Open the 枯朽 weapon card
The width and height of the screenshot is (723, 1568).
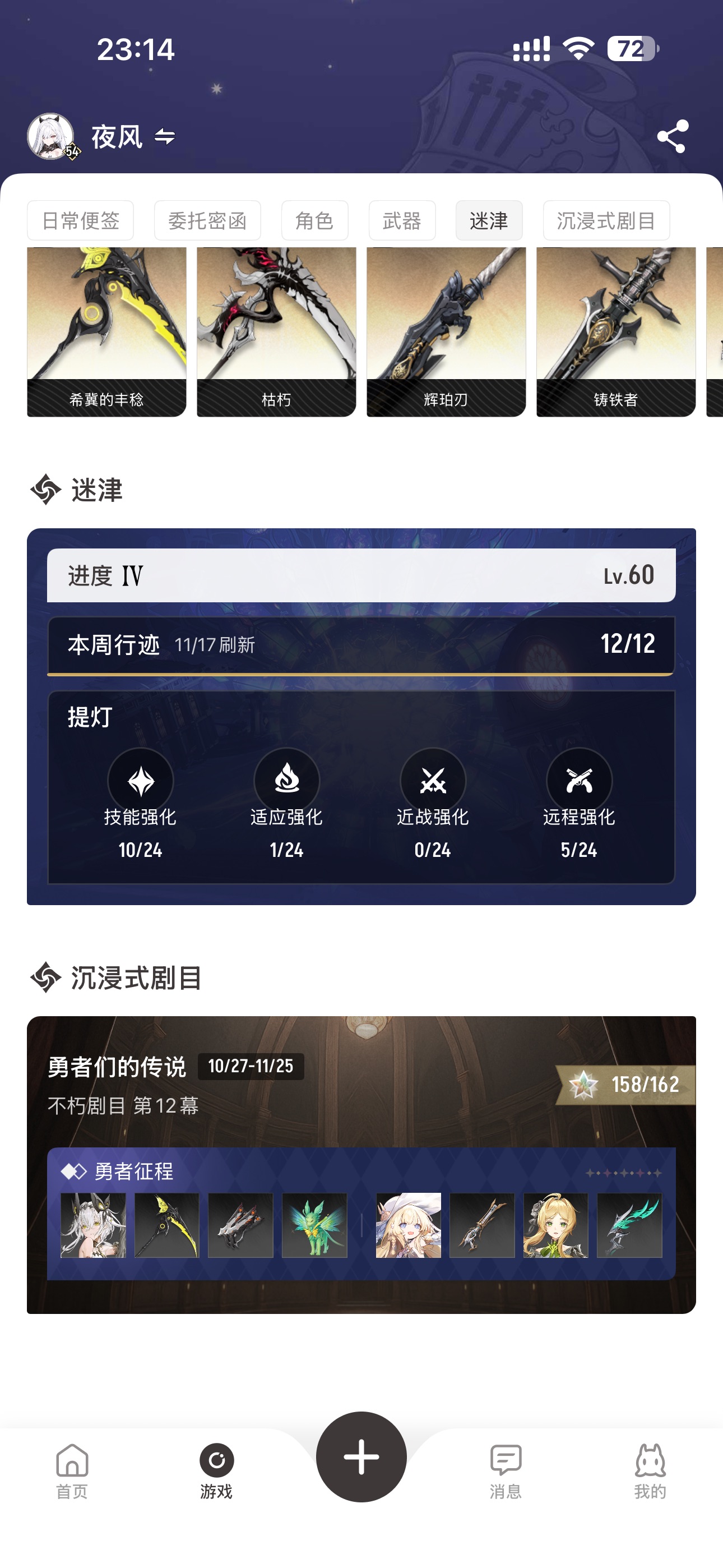tap(276, 332)
